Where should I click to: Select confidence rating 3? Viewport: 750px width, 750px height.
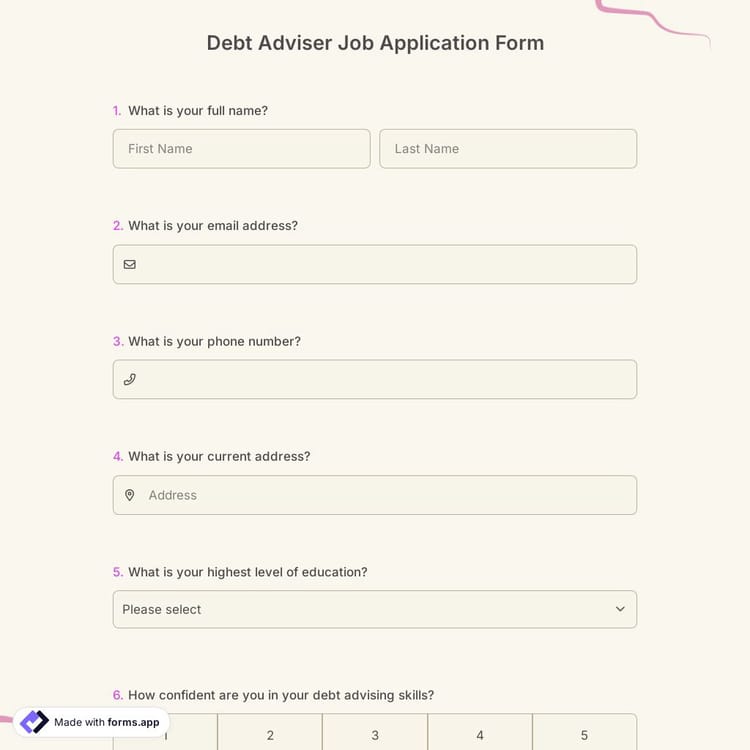[x=375, y=734]
